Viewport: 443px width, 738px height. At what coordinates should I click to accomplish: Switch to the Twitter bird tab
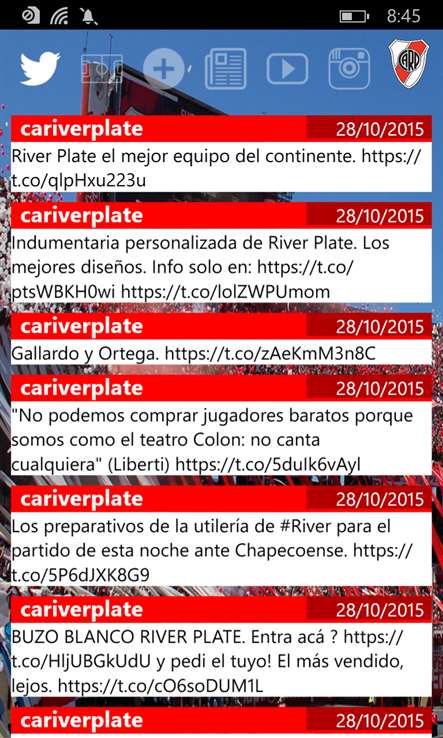[x=40, y=69]
